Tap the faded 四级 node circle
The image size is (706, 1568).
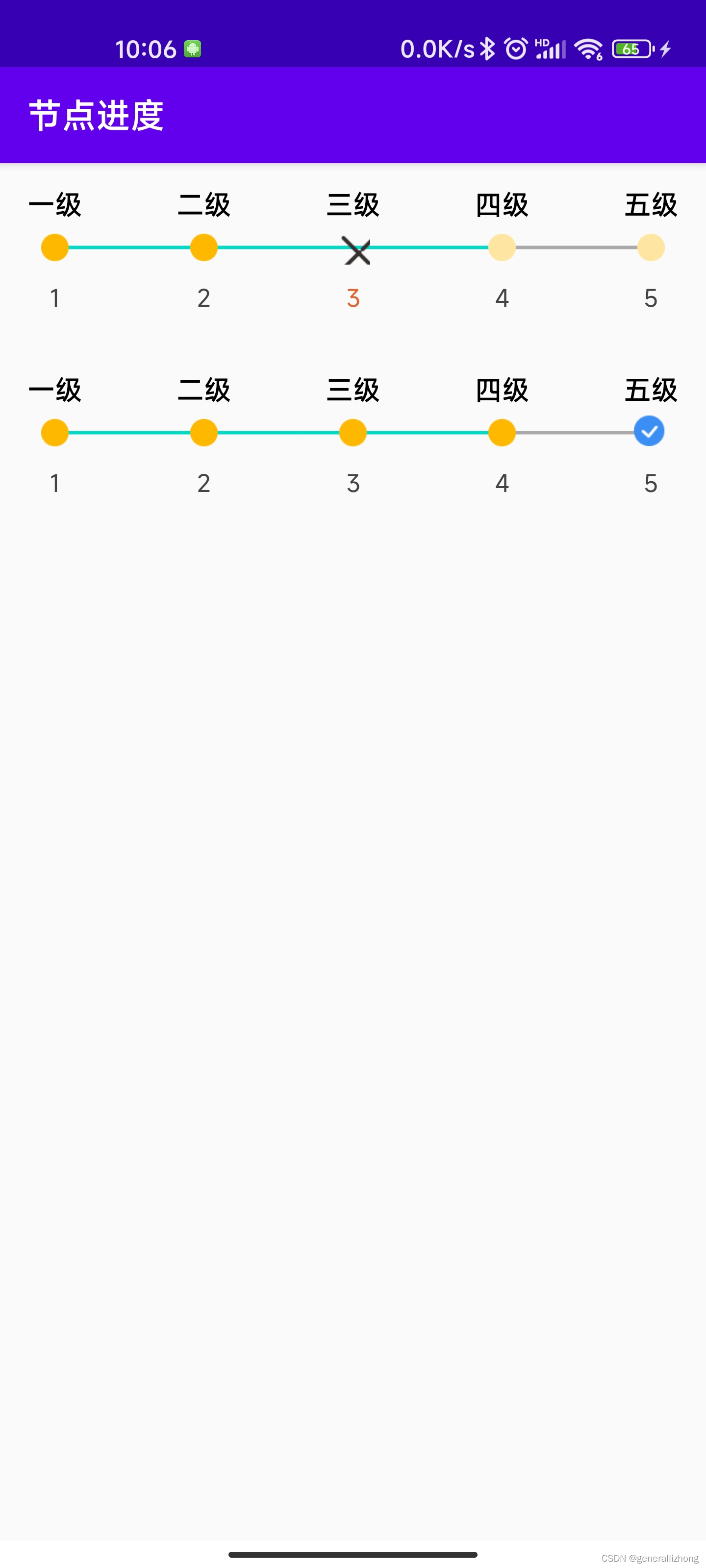pos(502,248)
